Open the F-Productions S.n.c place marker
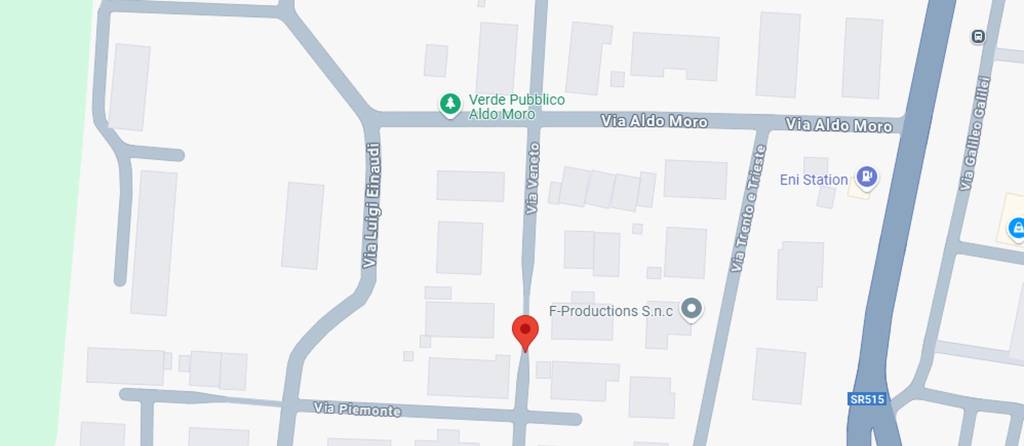The height and width of the screenshot is (446, 1024). [x=691, y=310]
